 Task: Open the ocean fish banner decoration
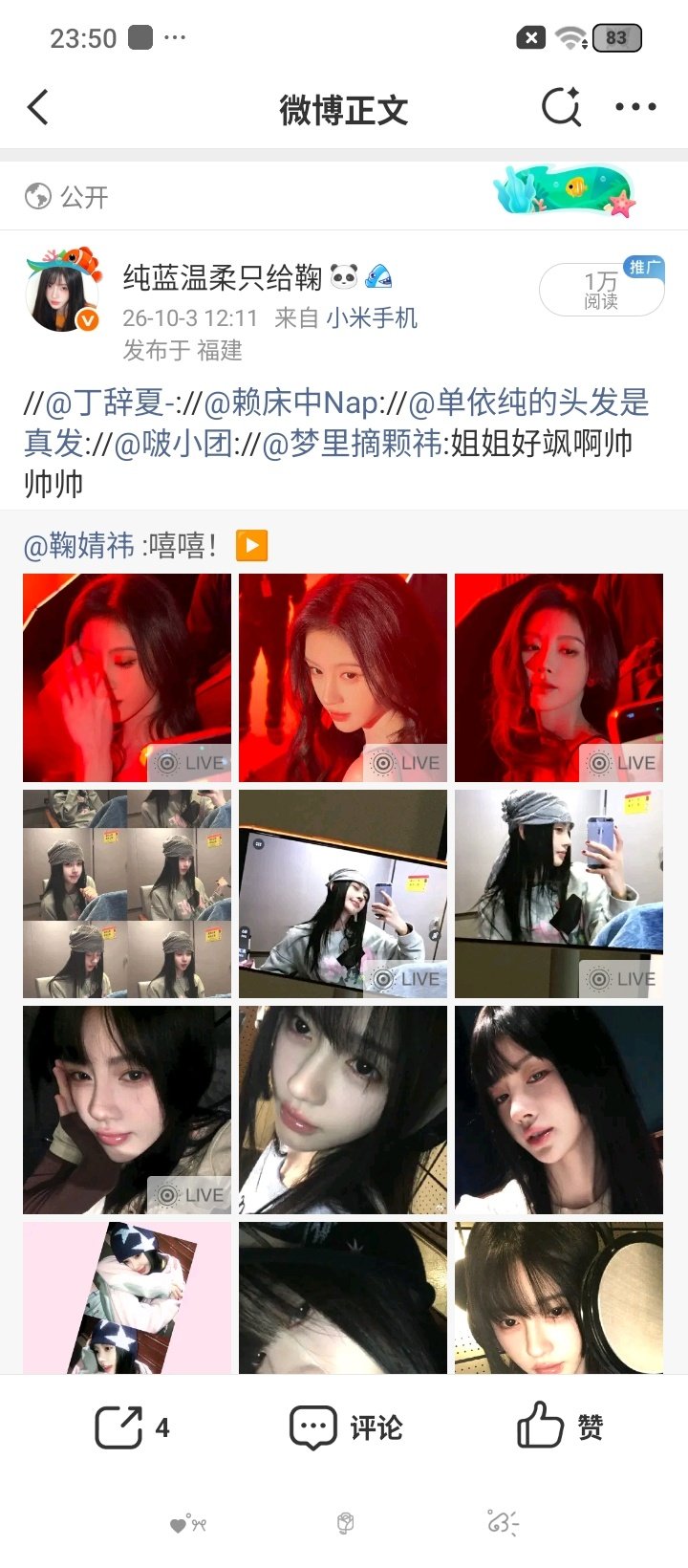(565, 189)
